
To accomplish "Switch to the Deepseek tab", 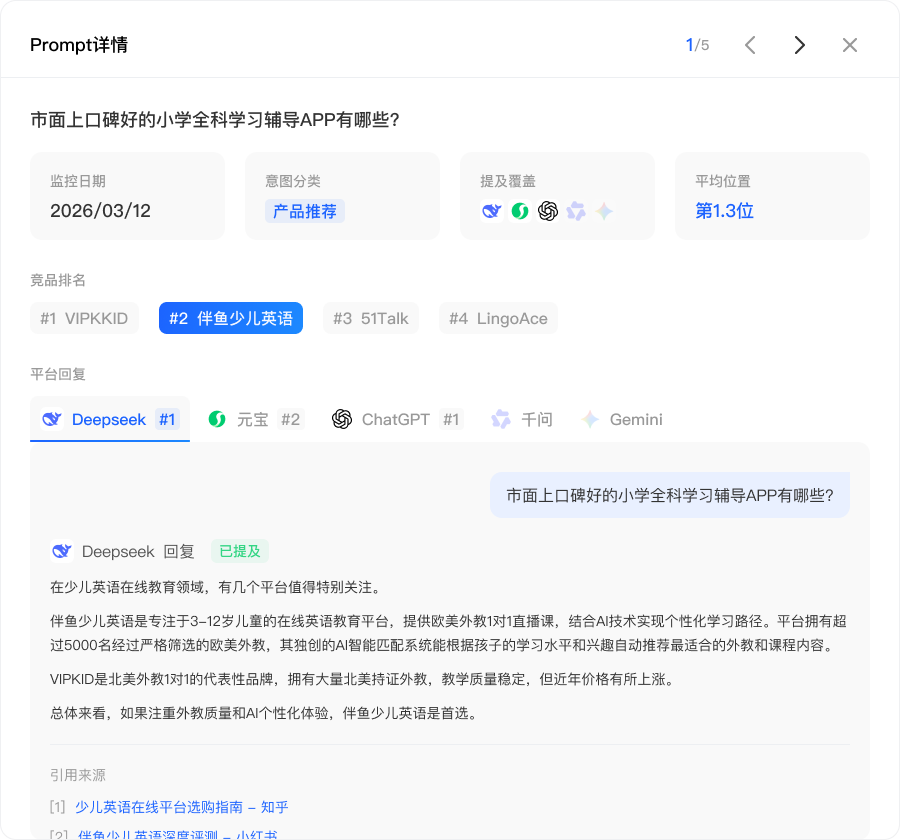I will coord(110,419).
